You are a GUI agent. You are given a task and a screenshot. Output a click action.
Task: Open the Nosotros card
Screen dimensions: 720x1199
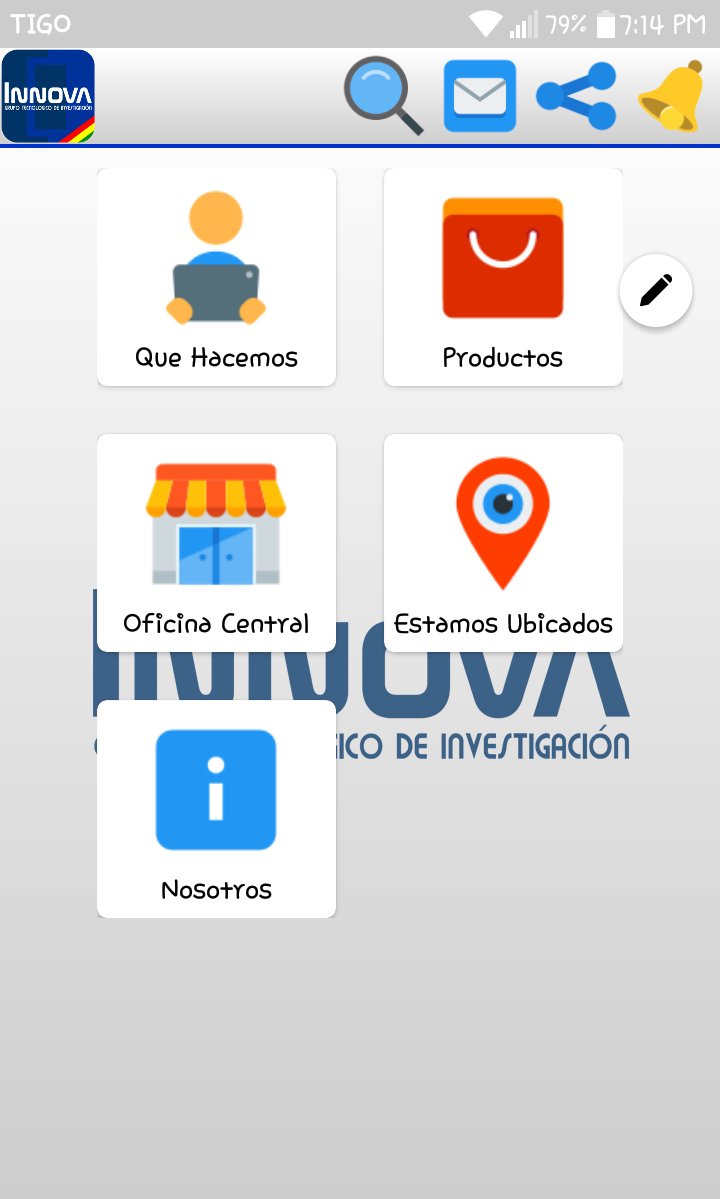pyautogui.click(x=216, y=809)
